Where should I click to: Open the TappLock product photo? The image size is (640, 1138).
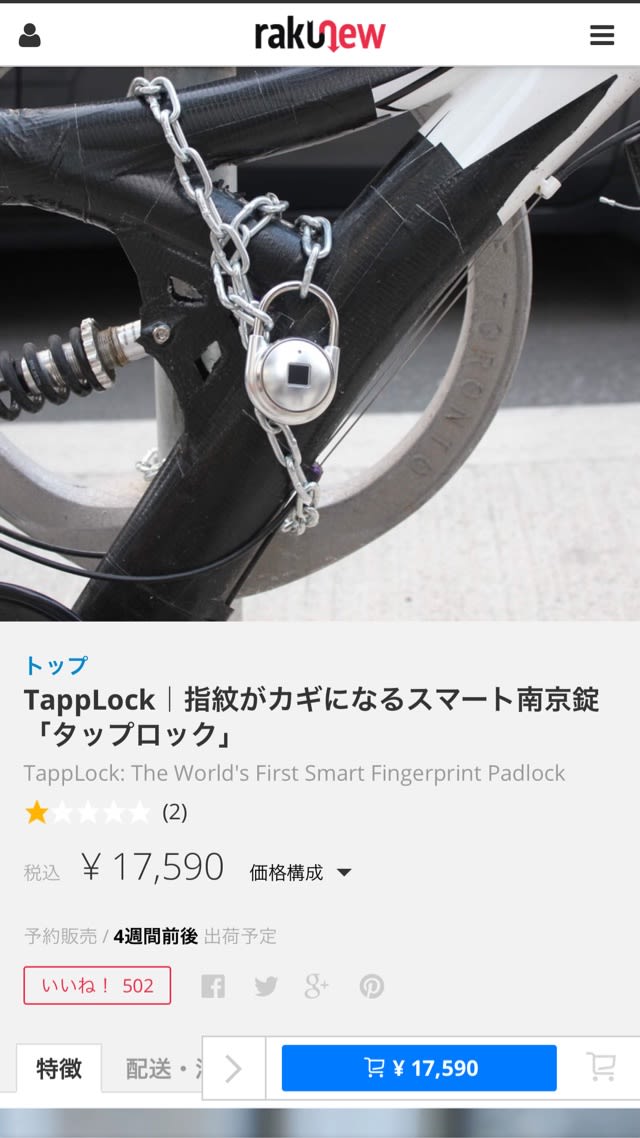click(x=320, y=345)
